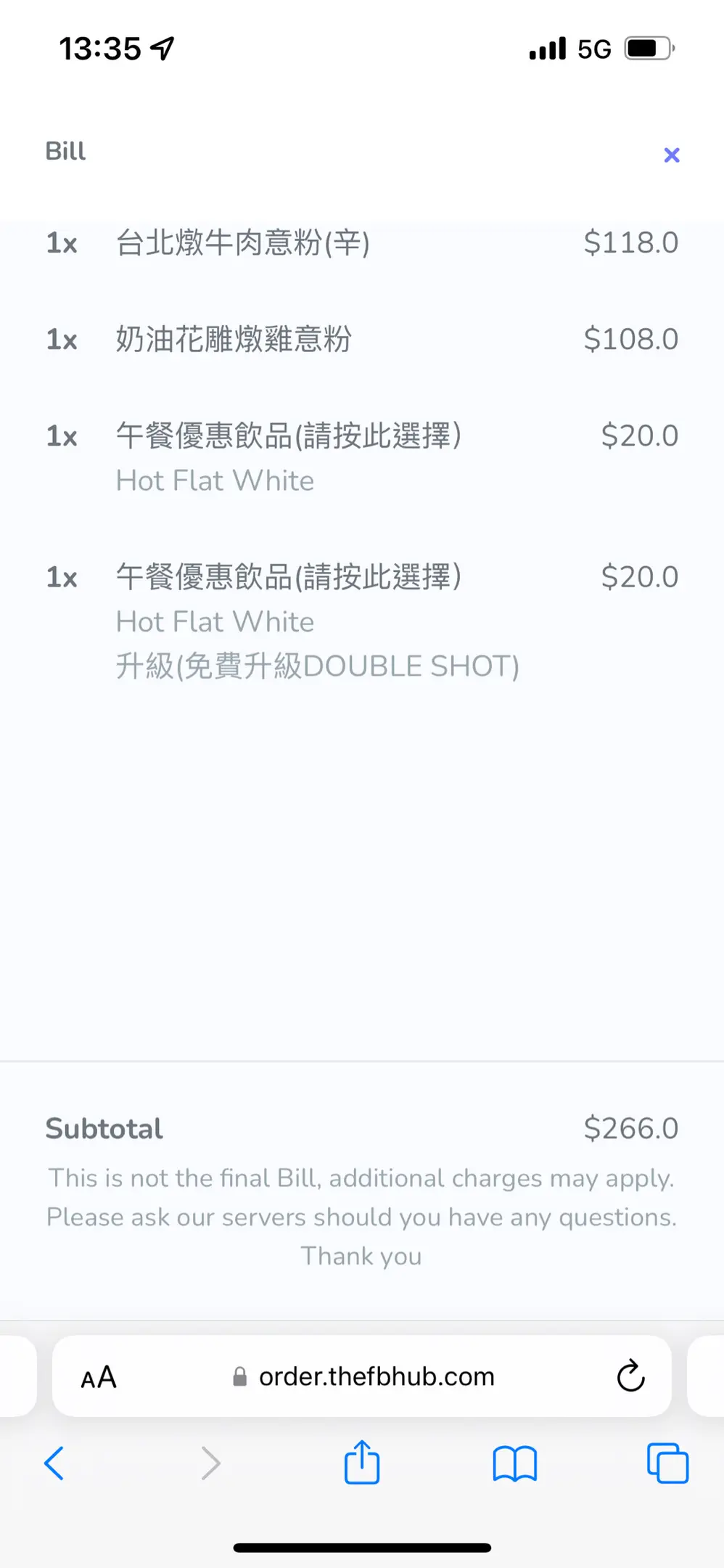Tap the order.thefbhub.com address bar
Screen dimensions: 724x1568
tap(362, 1376)
